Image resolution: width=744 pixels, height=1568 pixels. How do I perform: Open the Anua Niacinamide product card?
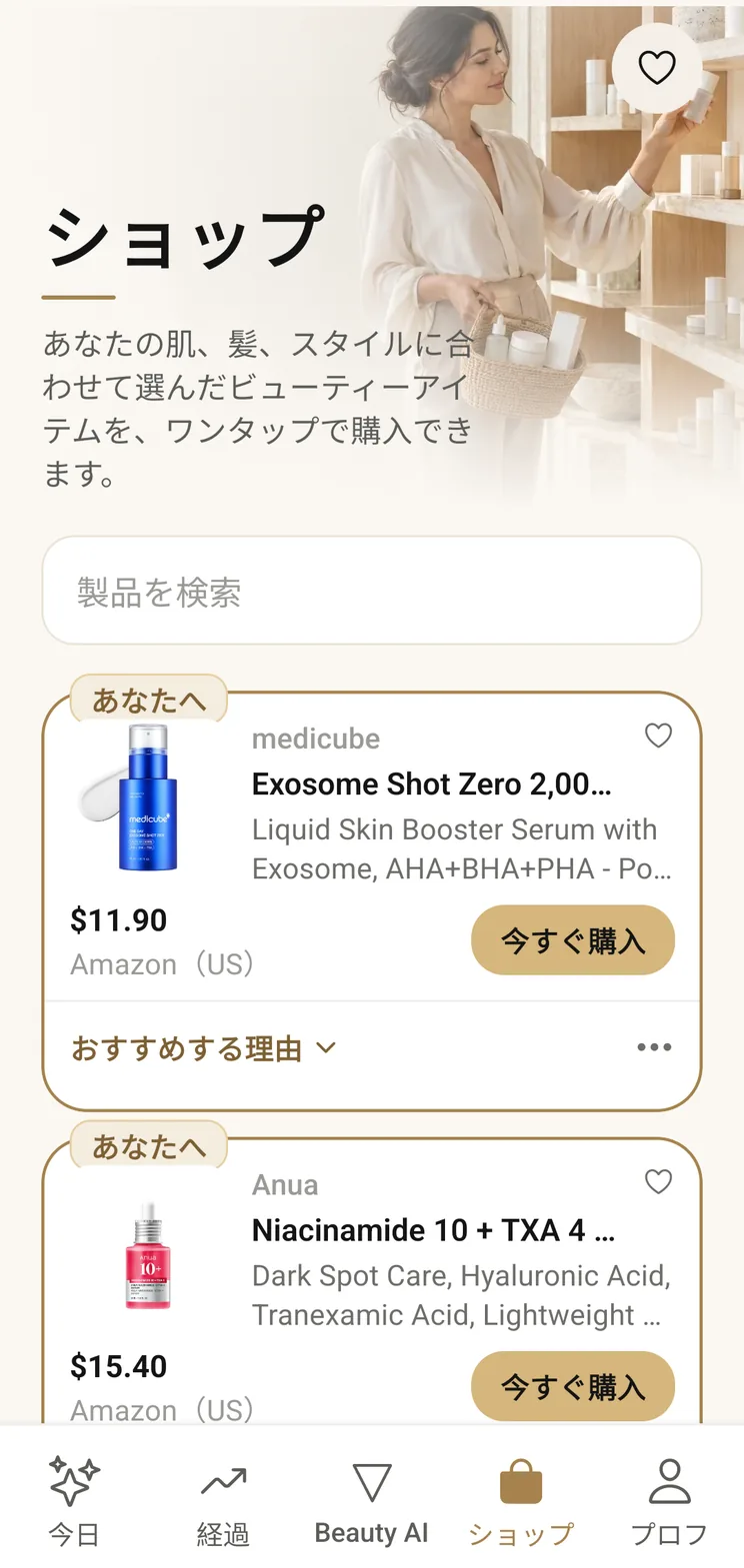tap(372, 1281)
